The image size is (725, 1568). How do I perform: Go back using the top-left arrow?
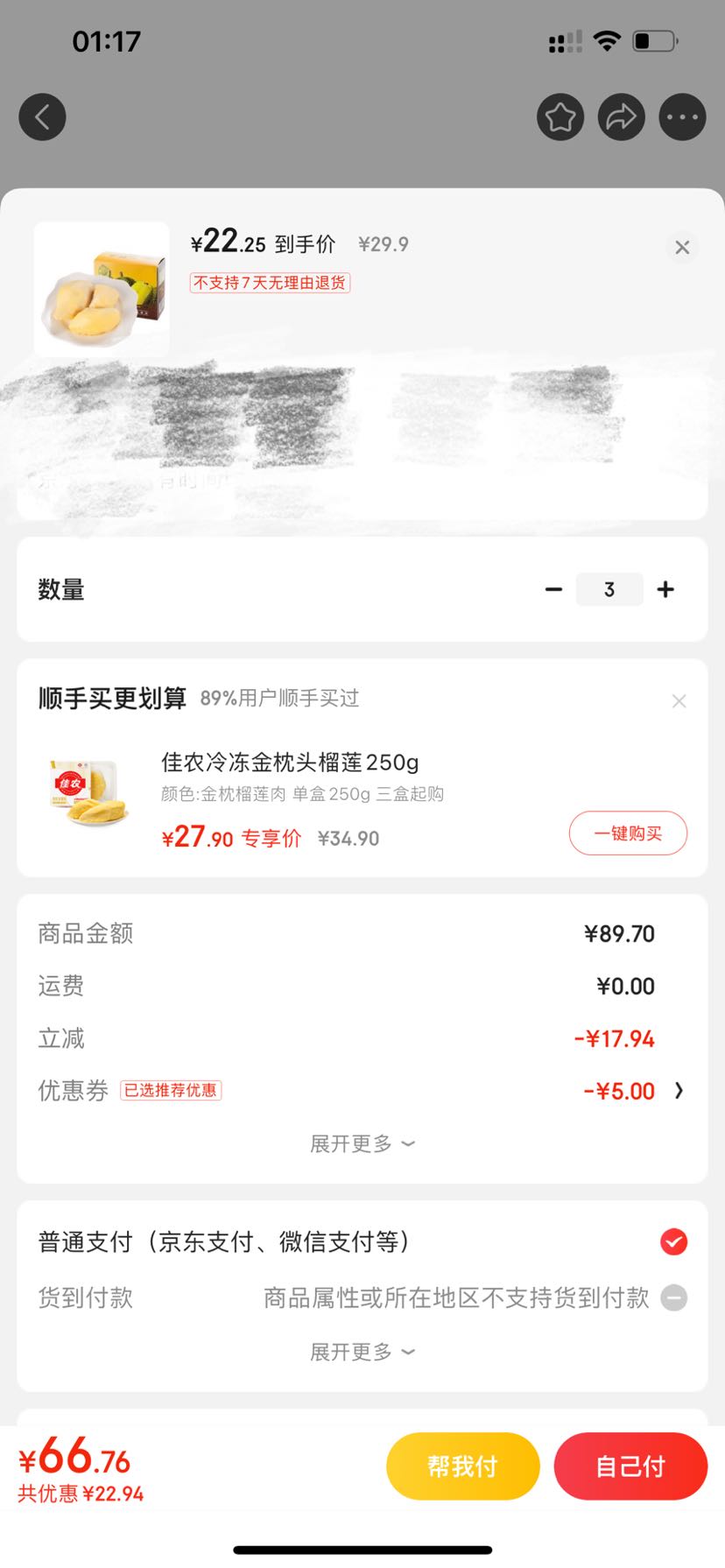click(x=42, y=116)
